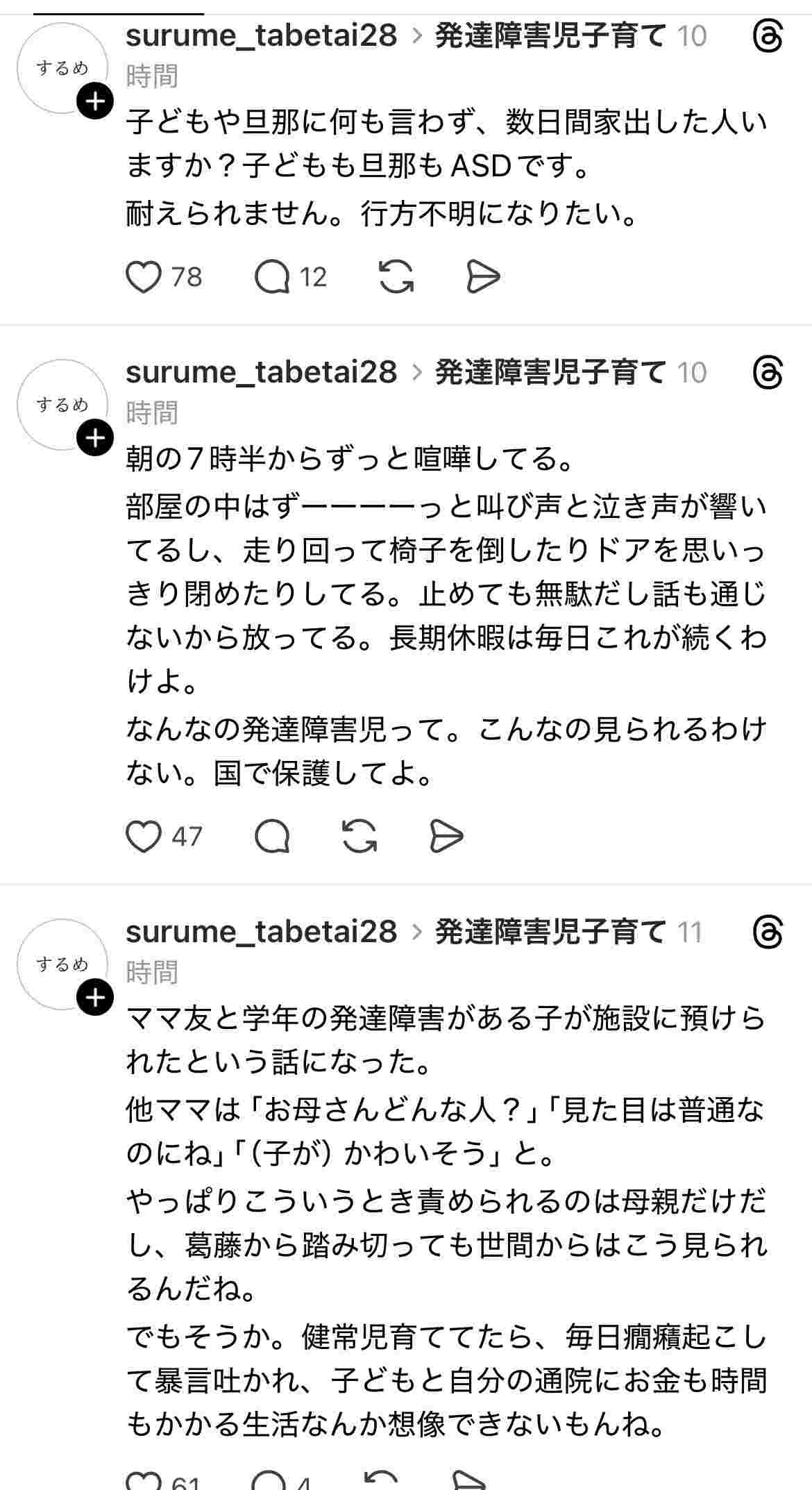Open surume_tabetai28's profile from the 家出 post
The image size is (812, 1490).
261,35
